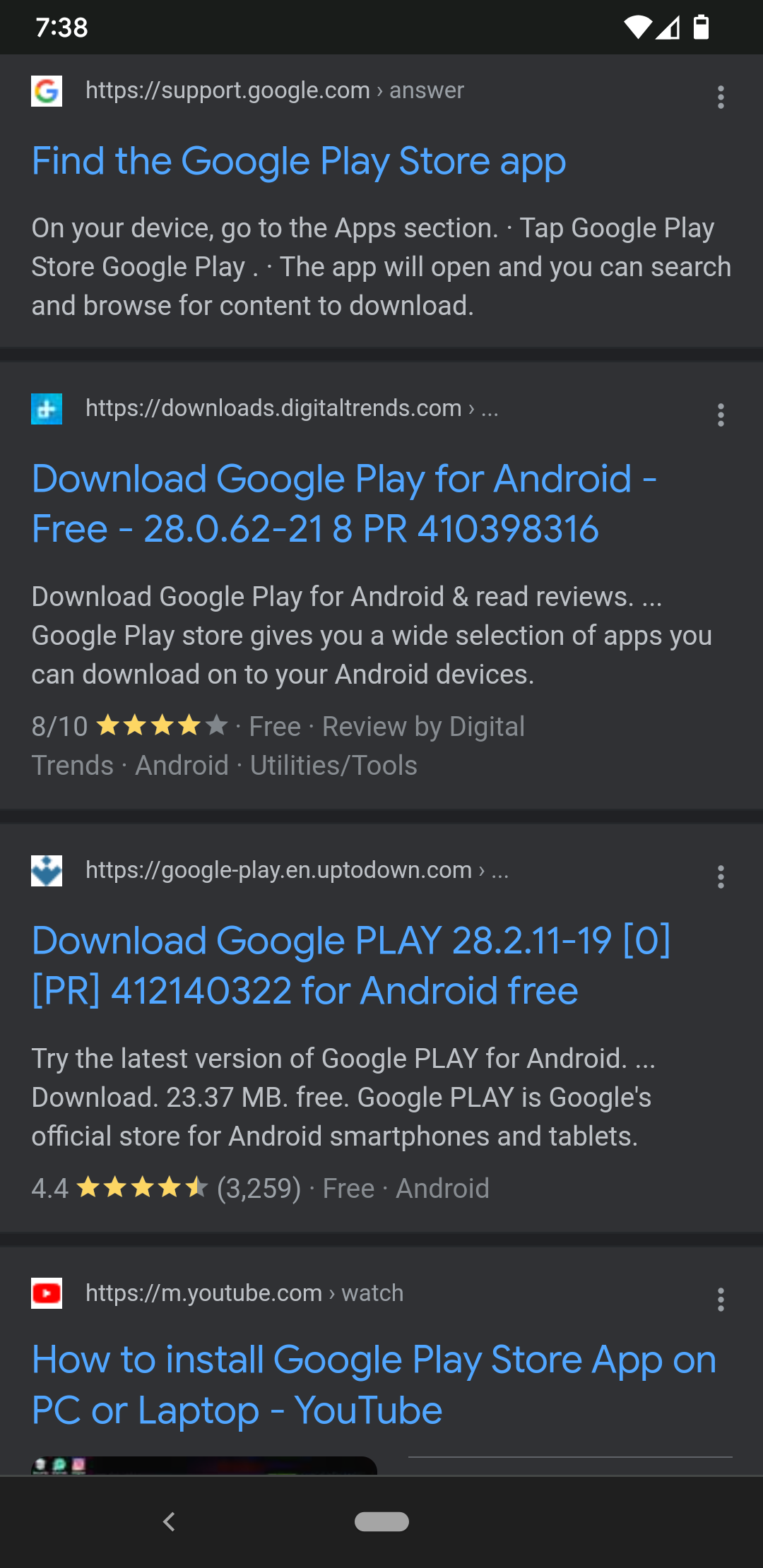Tap the battery indicator in the status bar
This screenshot has width=763, height=1568.
[702, 27]
